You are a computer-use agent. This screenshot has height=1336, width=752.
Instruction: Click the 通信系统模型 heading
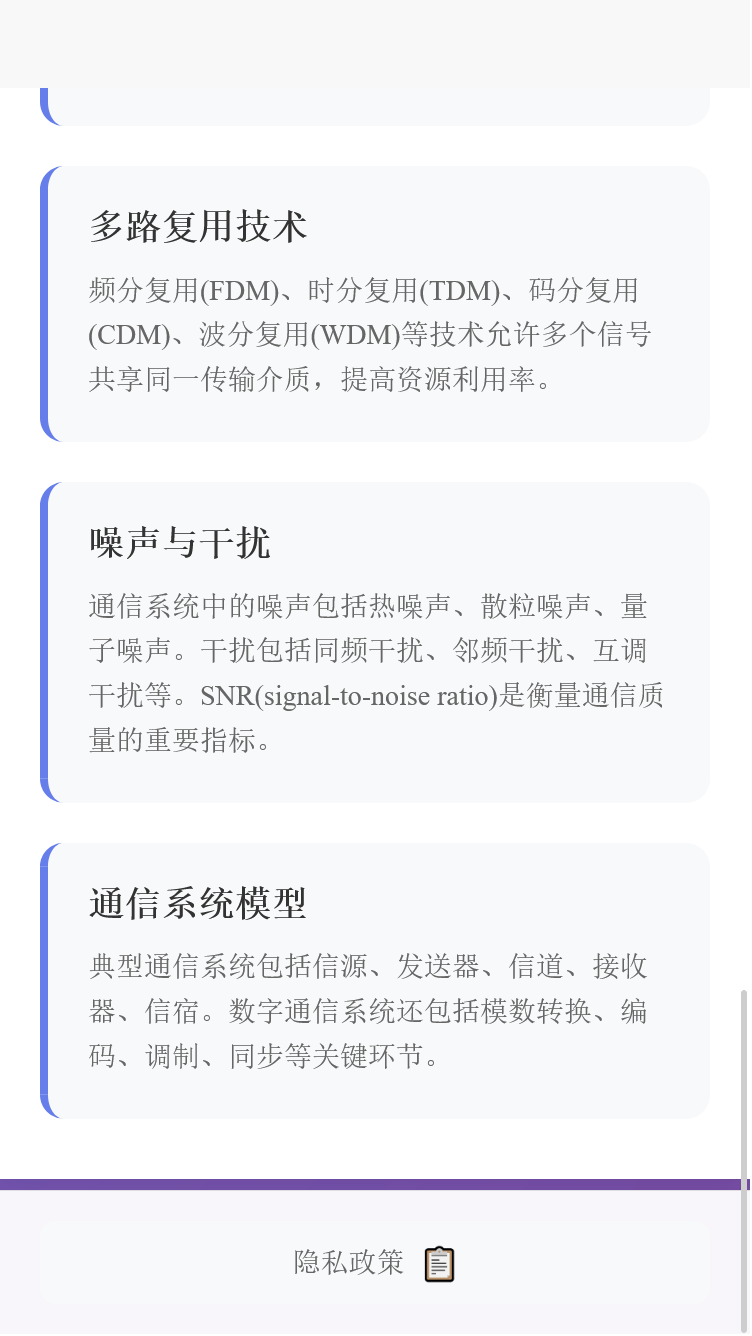click(x=198, y=903)
